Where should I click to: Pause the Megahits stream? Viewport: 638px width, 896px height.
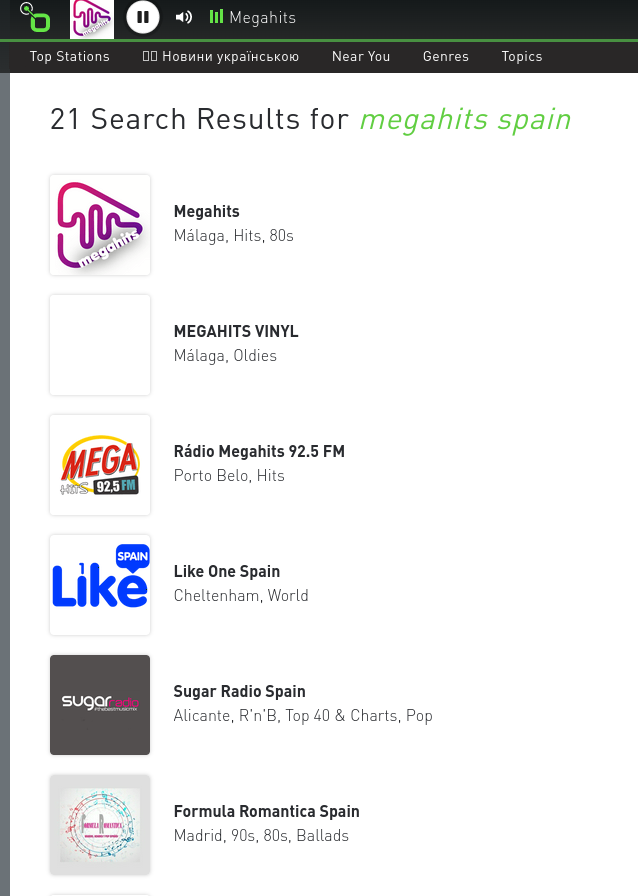point(143,18)
